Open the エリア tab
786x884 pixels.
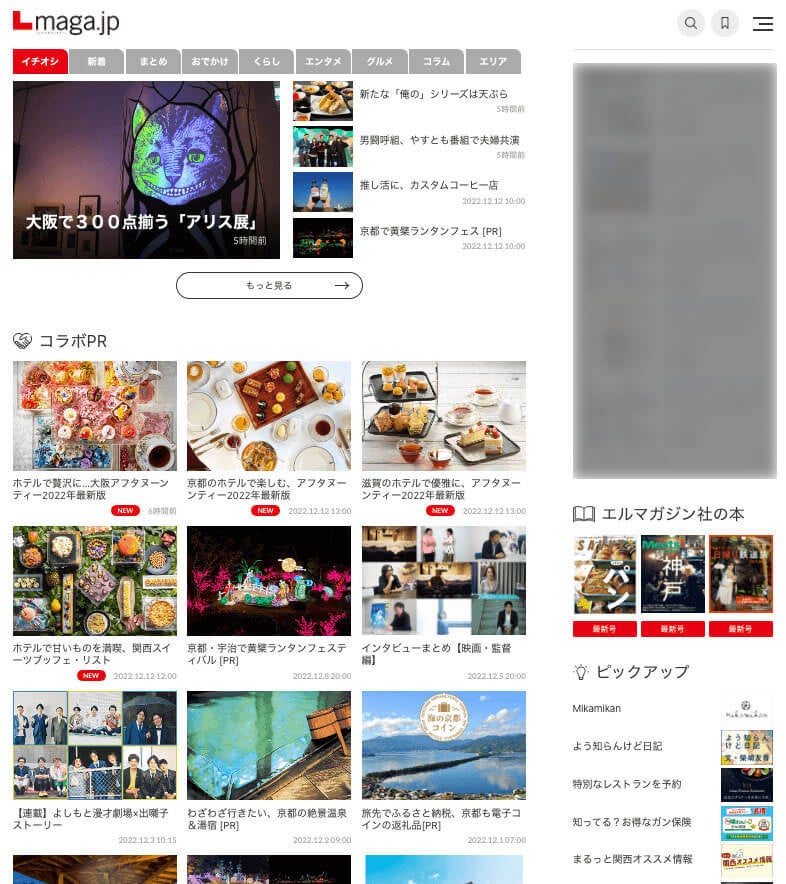point(493,62)
